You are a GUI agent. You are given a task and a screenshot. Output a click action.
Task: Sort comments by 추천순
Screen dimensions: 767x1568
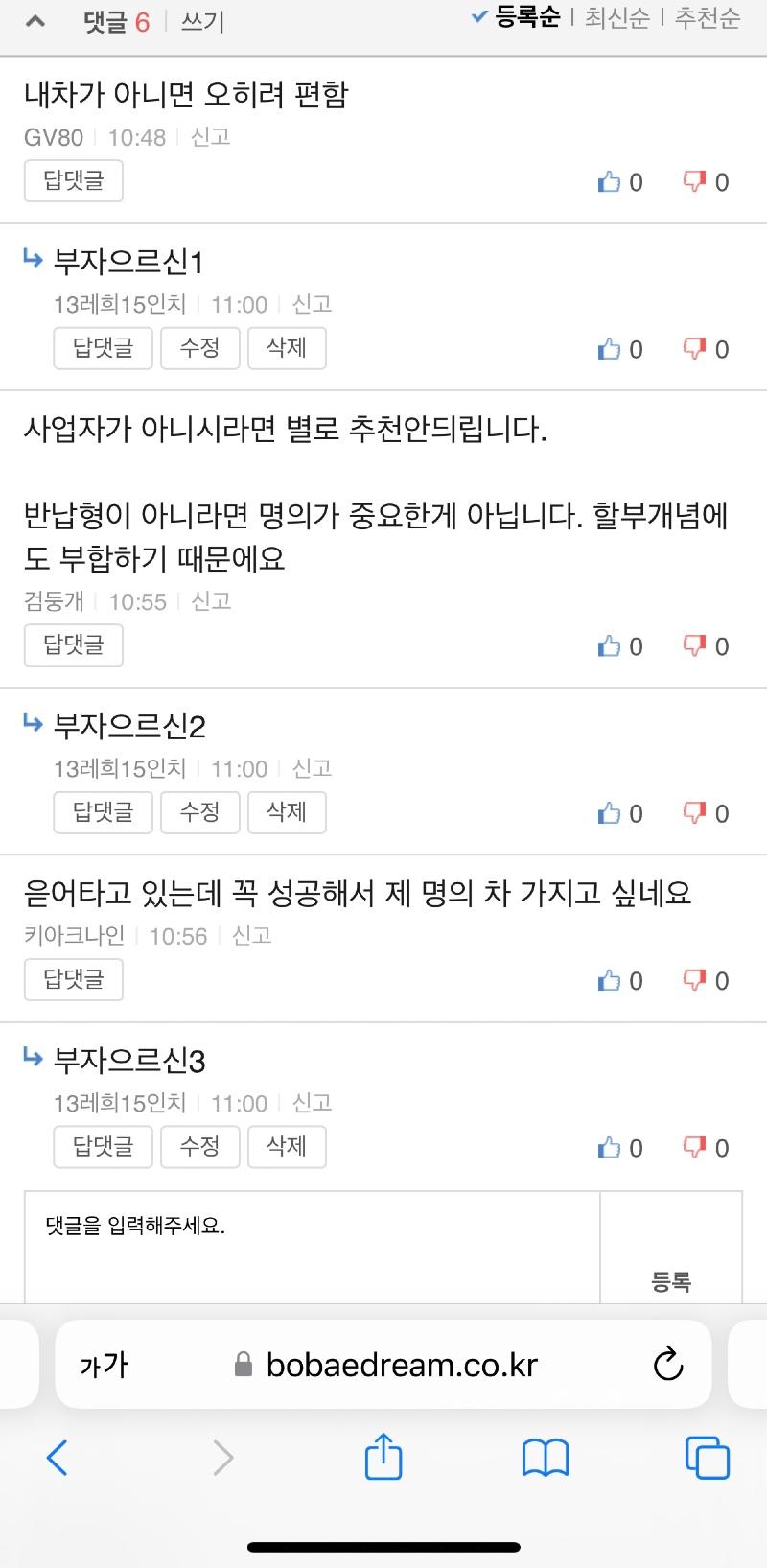coord(708,18)
